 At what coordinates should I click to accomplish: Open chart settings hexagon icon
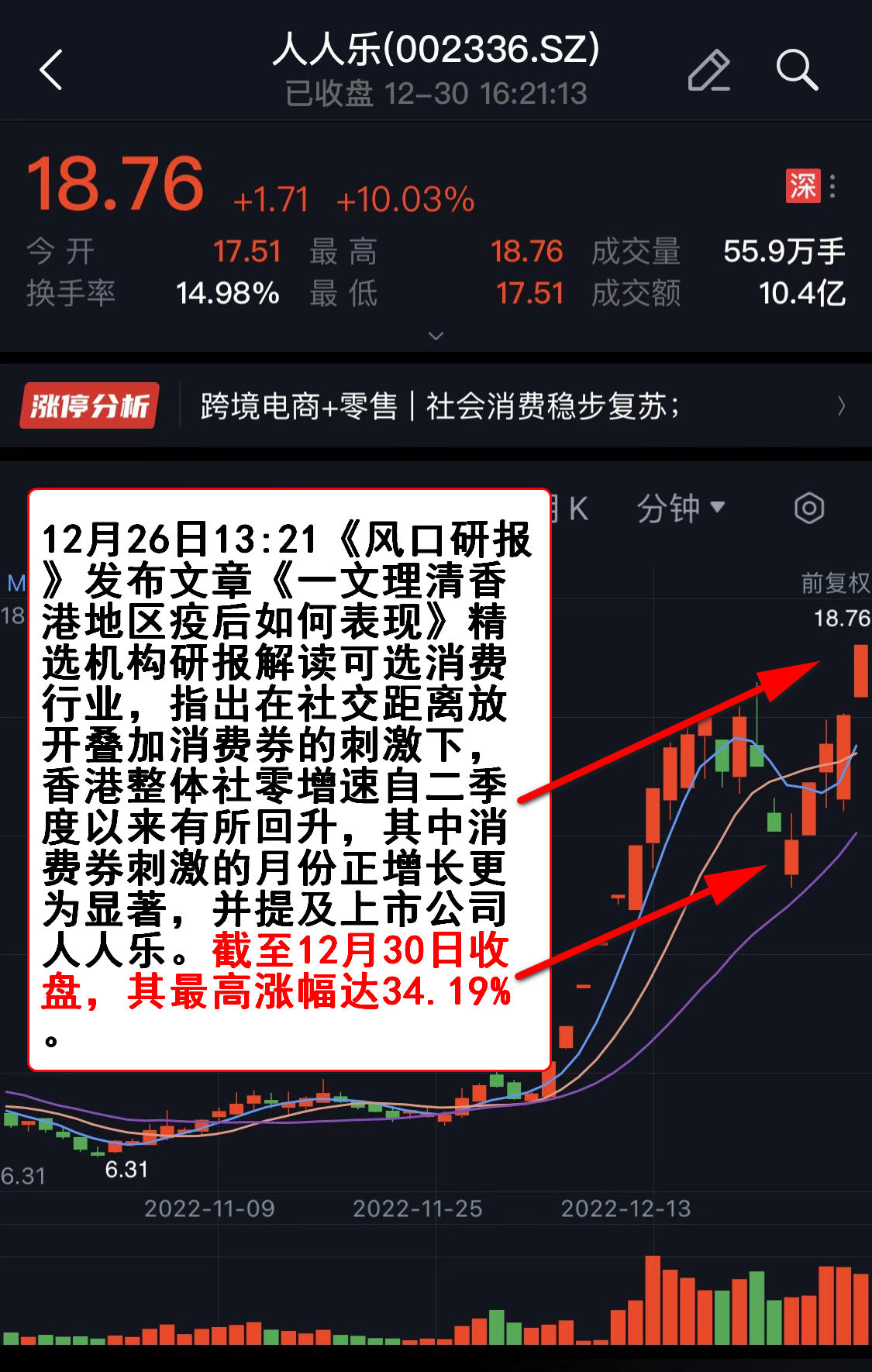809,508
